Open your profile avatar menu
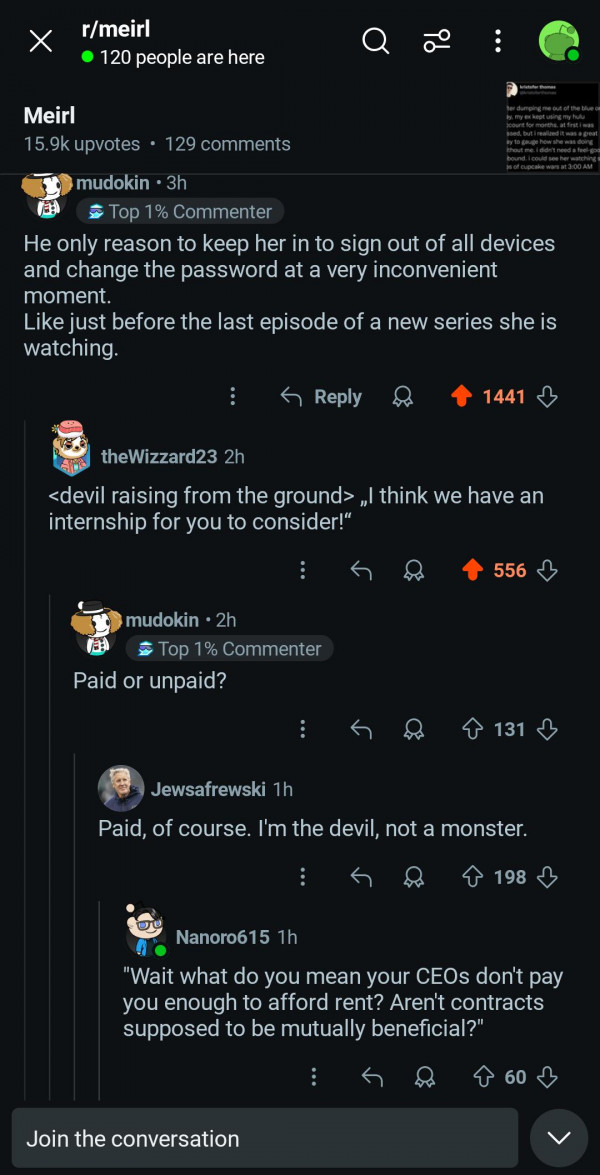Screen dimensions: 600x1175 point(558,41)
